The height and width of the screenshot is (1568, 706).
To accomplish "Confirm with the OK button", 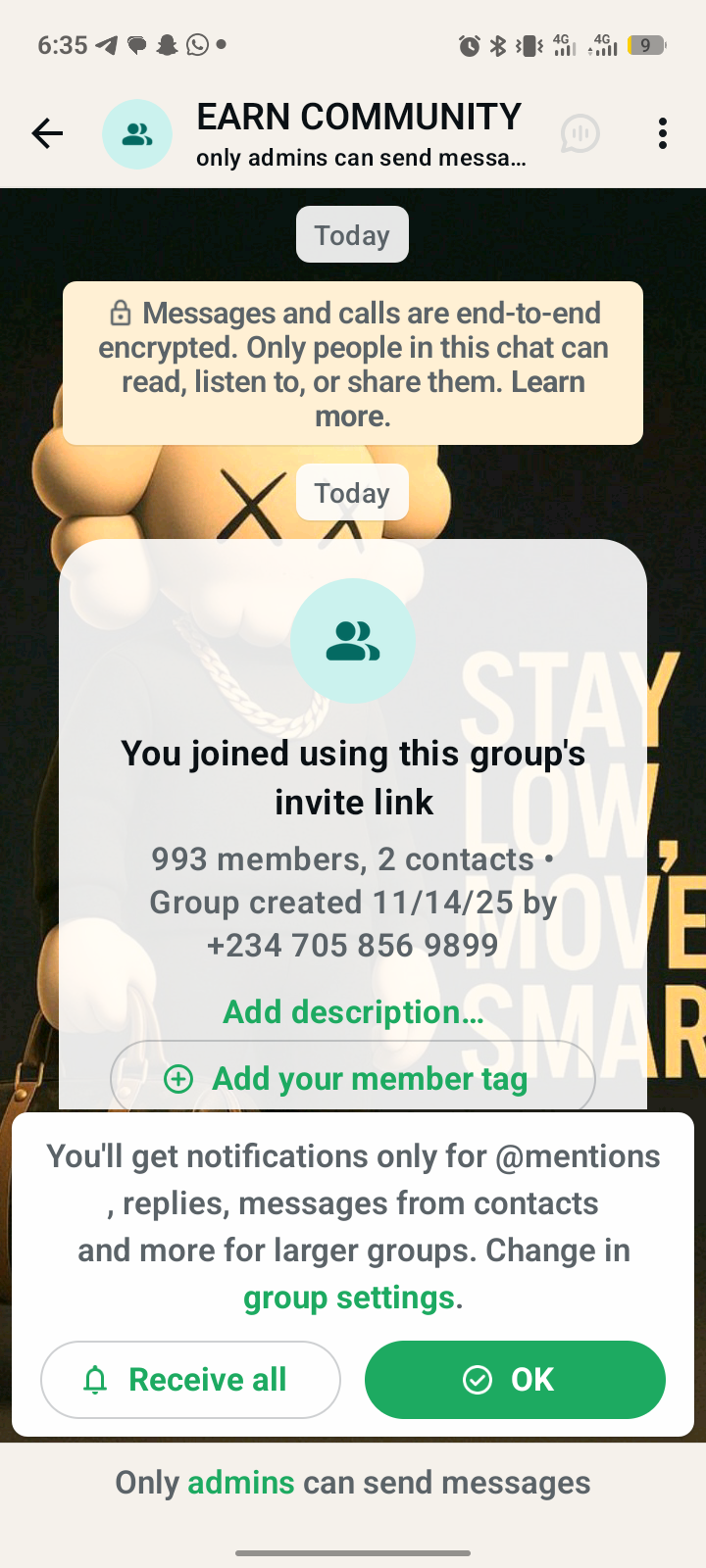I will point(515,1379).
